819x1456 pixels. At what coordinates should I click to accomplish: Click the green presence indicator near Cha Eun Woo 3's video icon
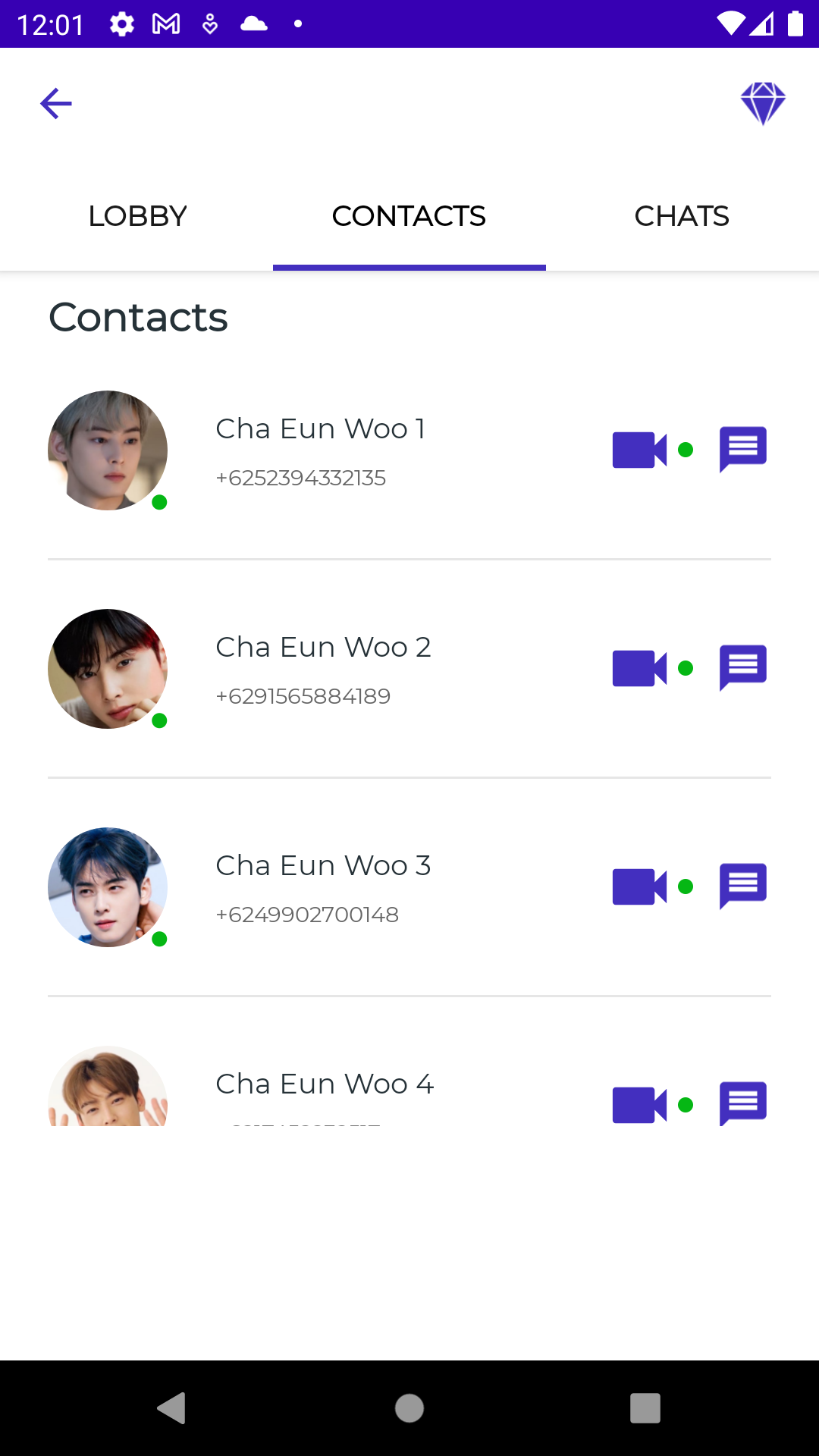pyautogui.click(x=686, y=885)
